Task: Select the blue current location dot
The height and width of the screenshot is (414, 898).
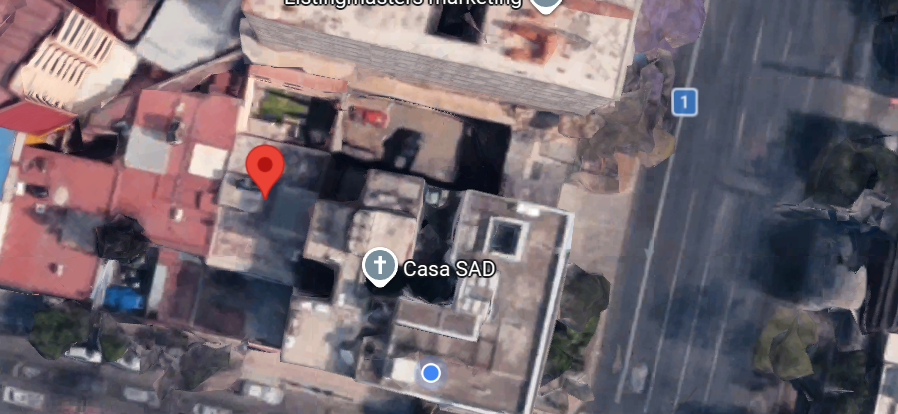Action: coord(431,373)
